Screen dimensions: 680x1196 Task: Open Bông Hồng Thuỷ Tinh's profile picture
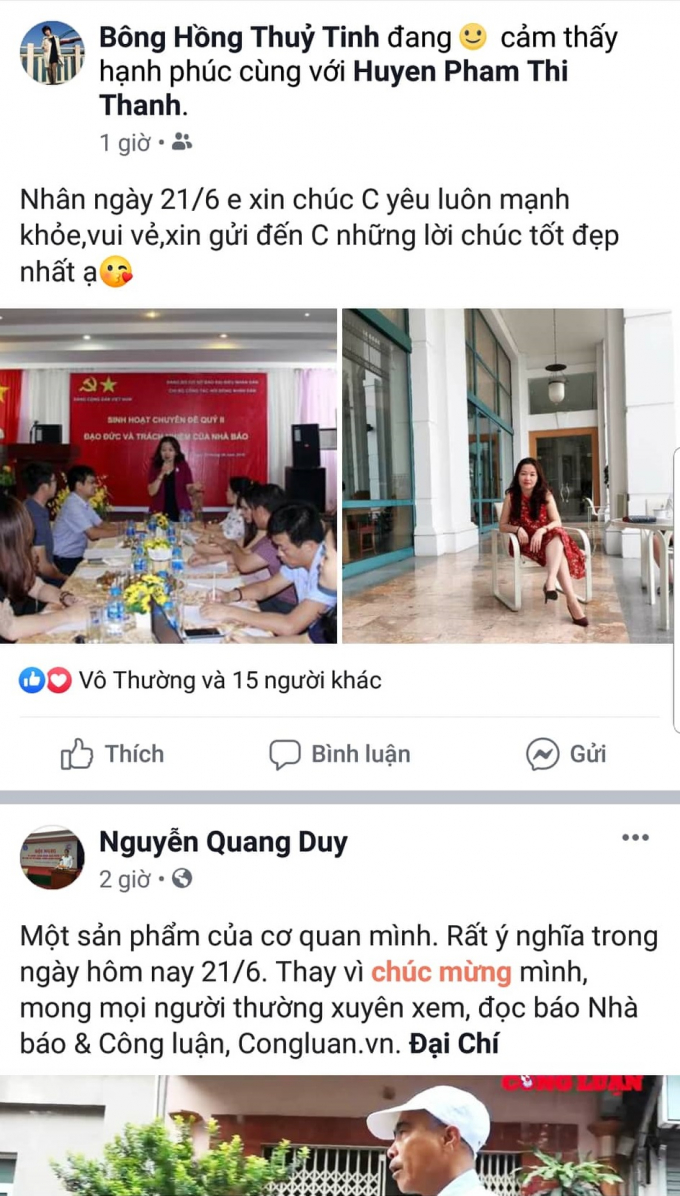tap(52, 52)
